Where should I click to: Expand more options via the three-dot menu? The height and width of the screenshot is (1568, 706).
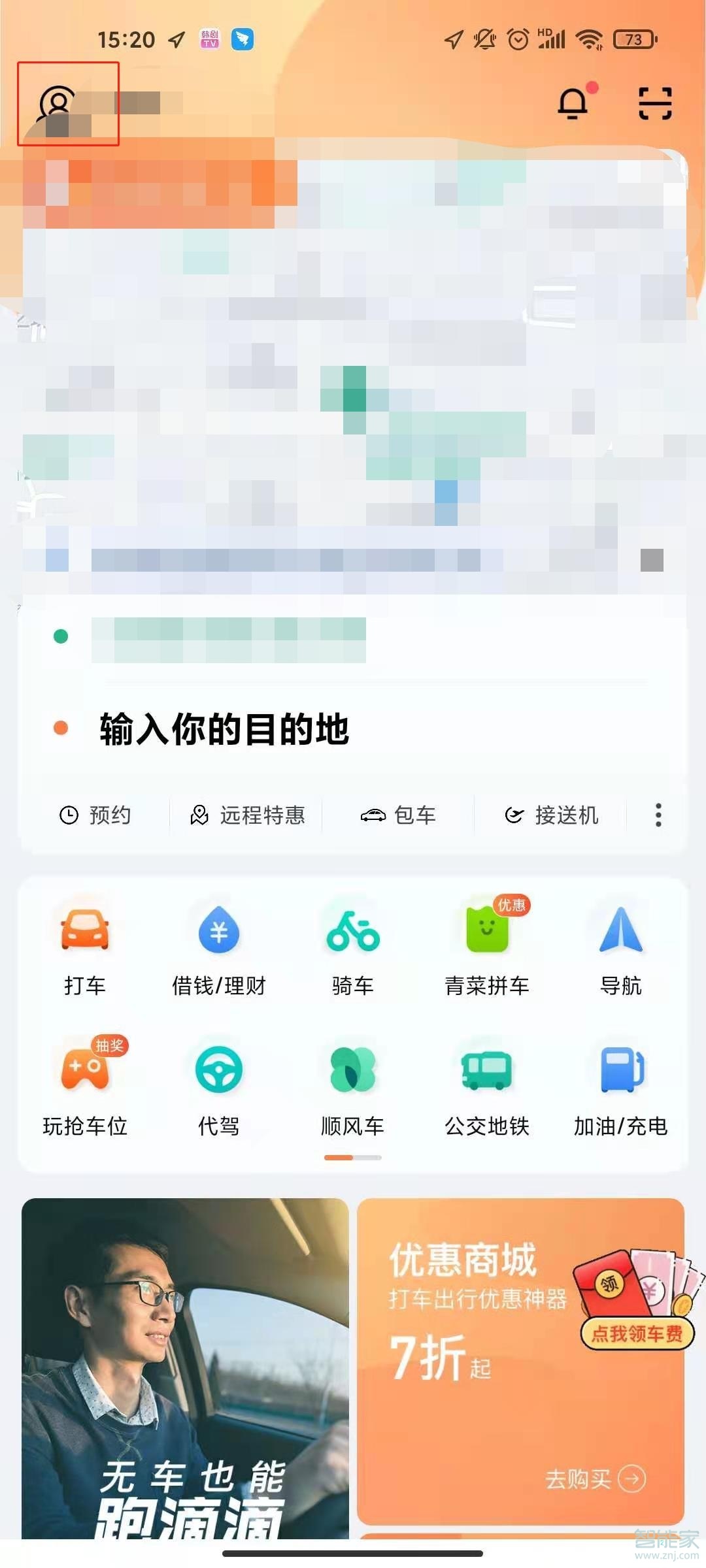(x=658, y=815)
